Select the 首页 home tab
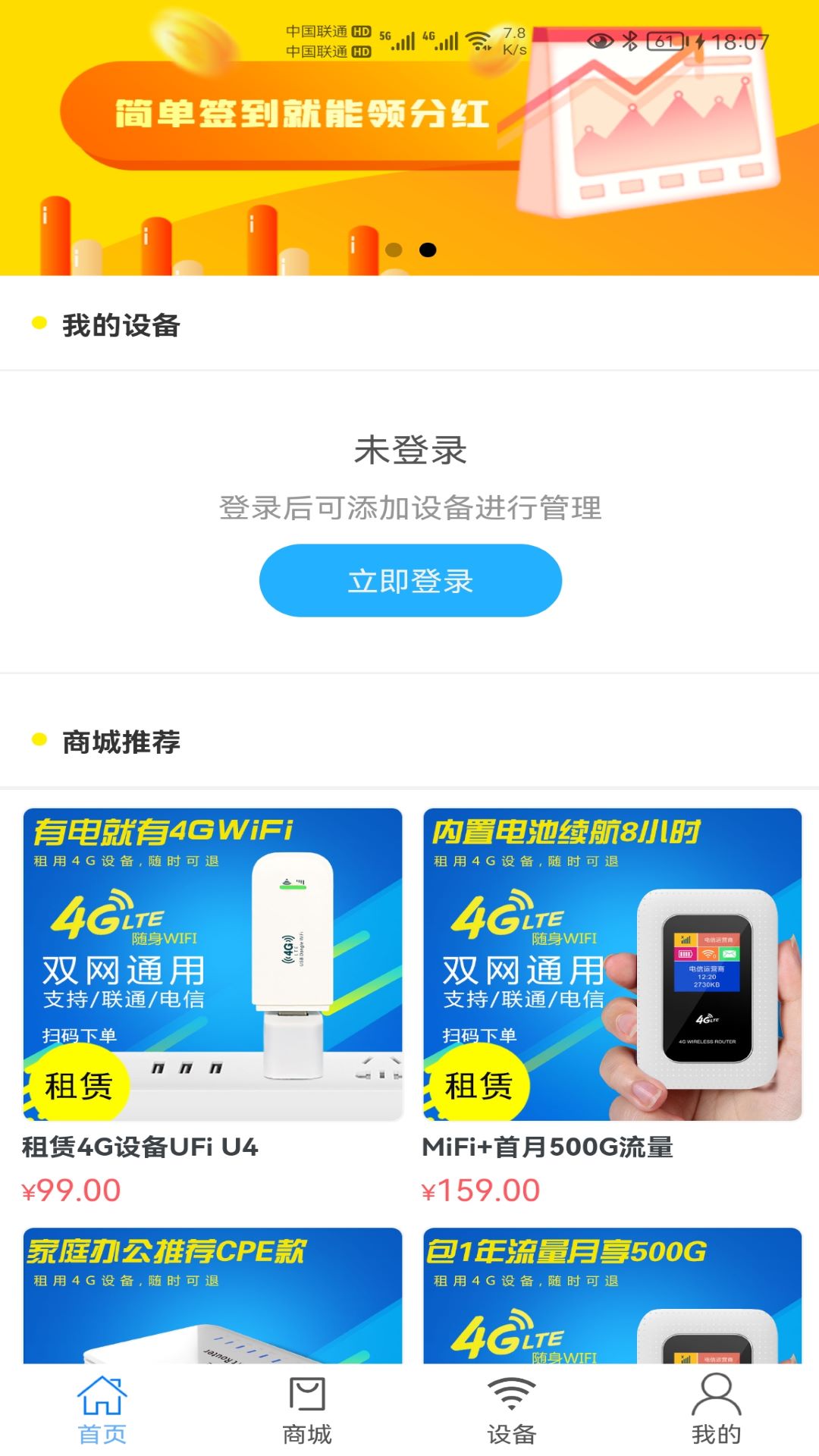 102,1410
